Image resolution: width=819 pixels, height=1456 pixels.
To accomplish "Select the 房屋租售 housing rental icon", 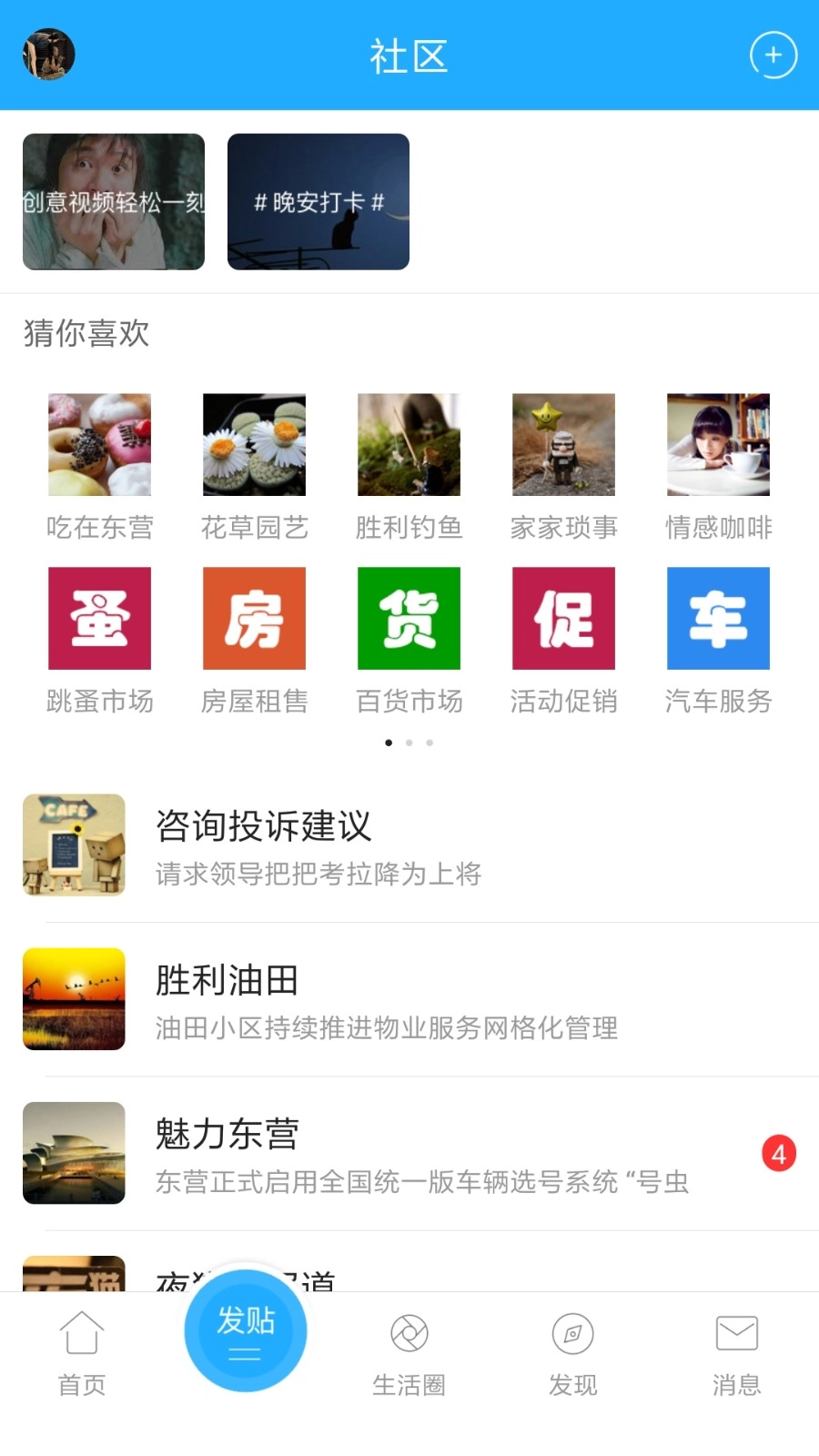I will coord(254,617).
